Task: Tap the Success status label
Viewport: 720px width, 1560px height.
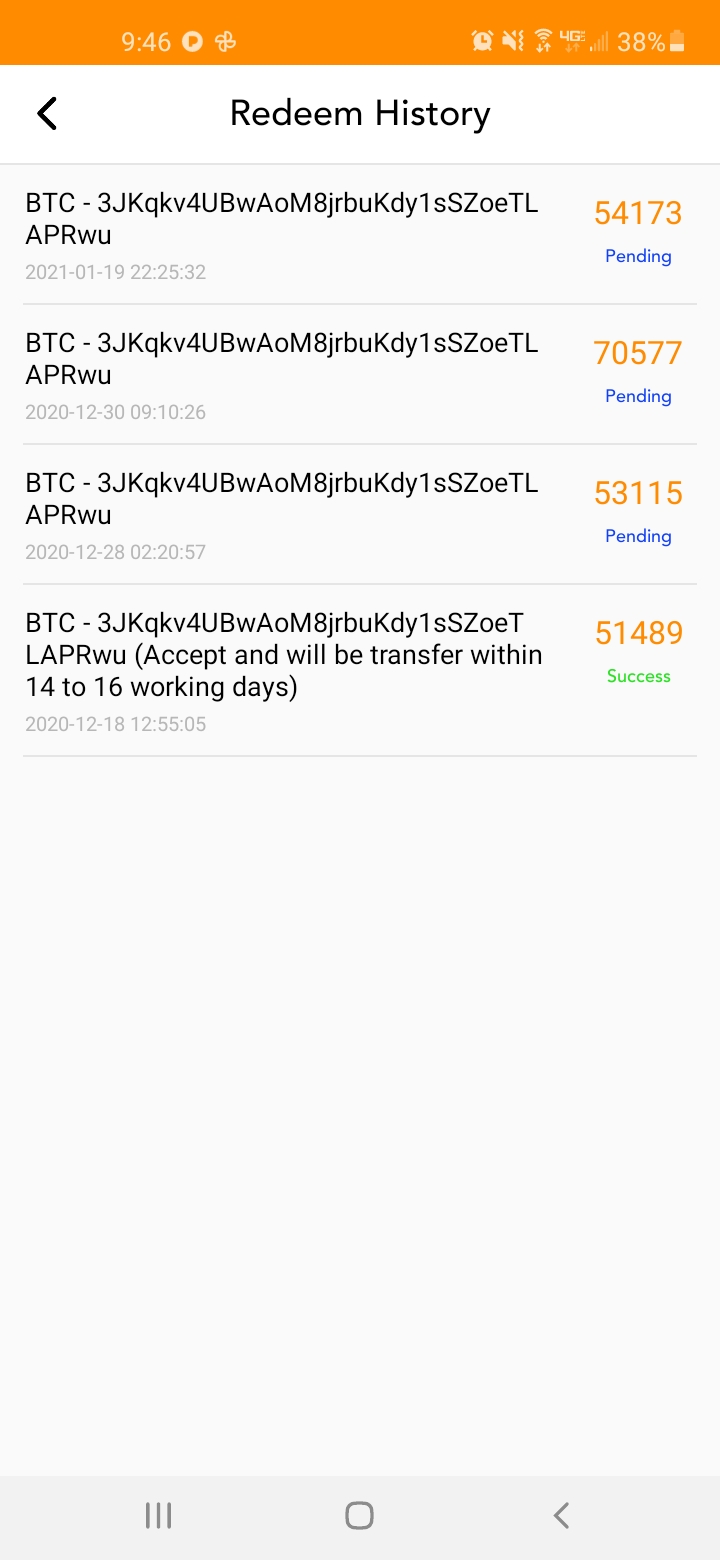Action: click(638, 676)
